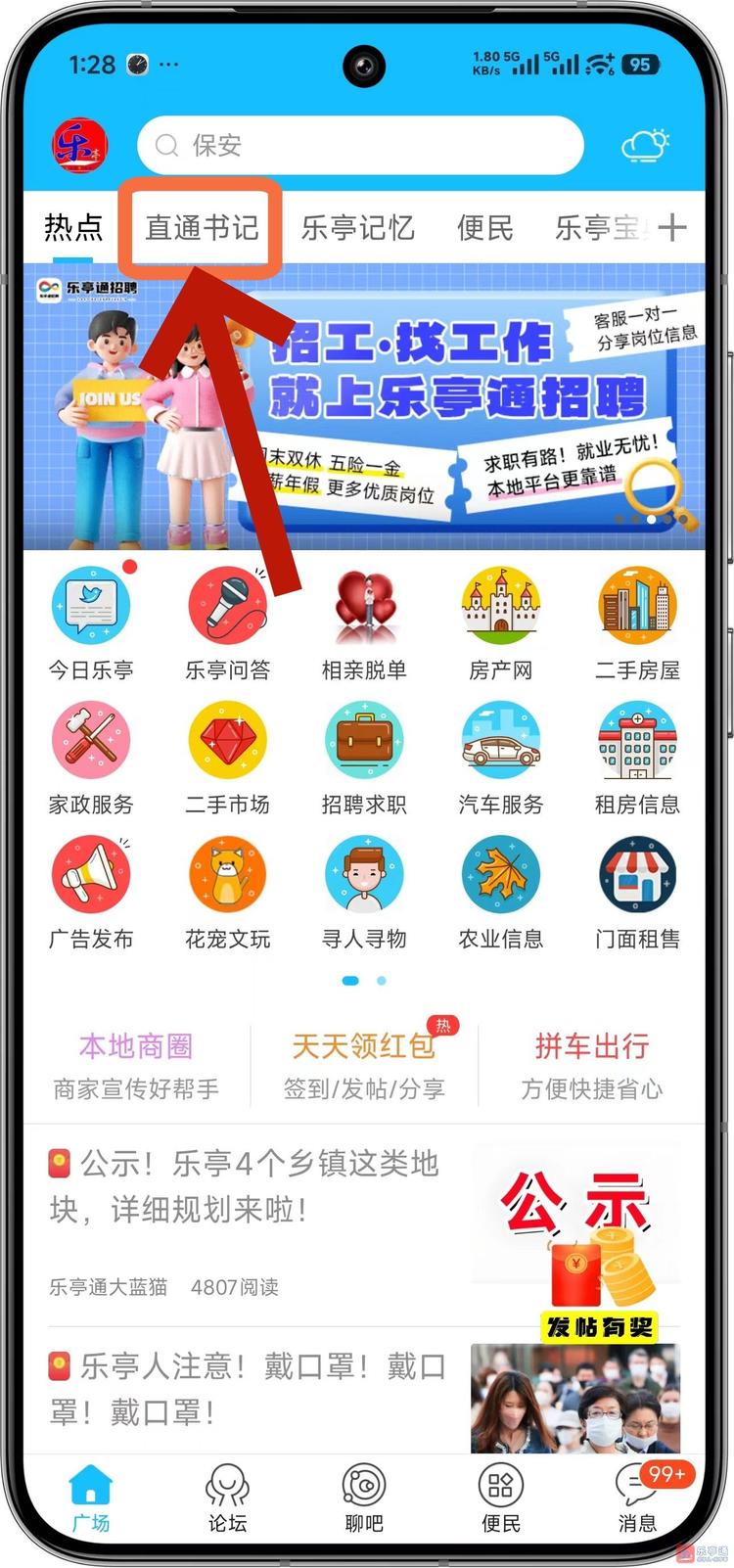
Task: Open 天天领红包 sign-in rewards
Action: [364, 1066]
